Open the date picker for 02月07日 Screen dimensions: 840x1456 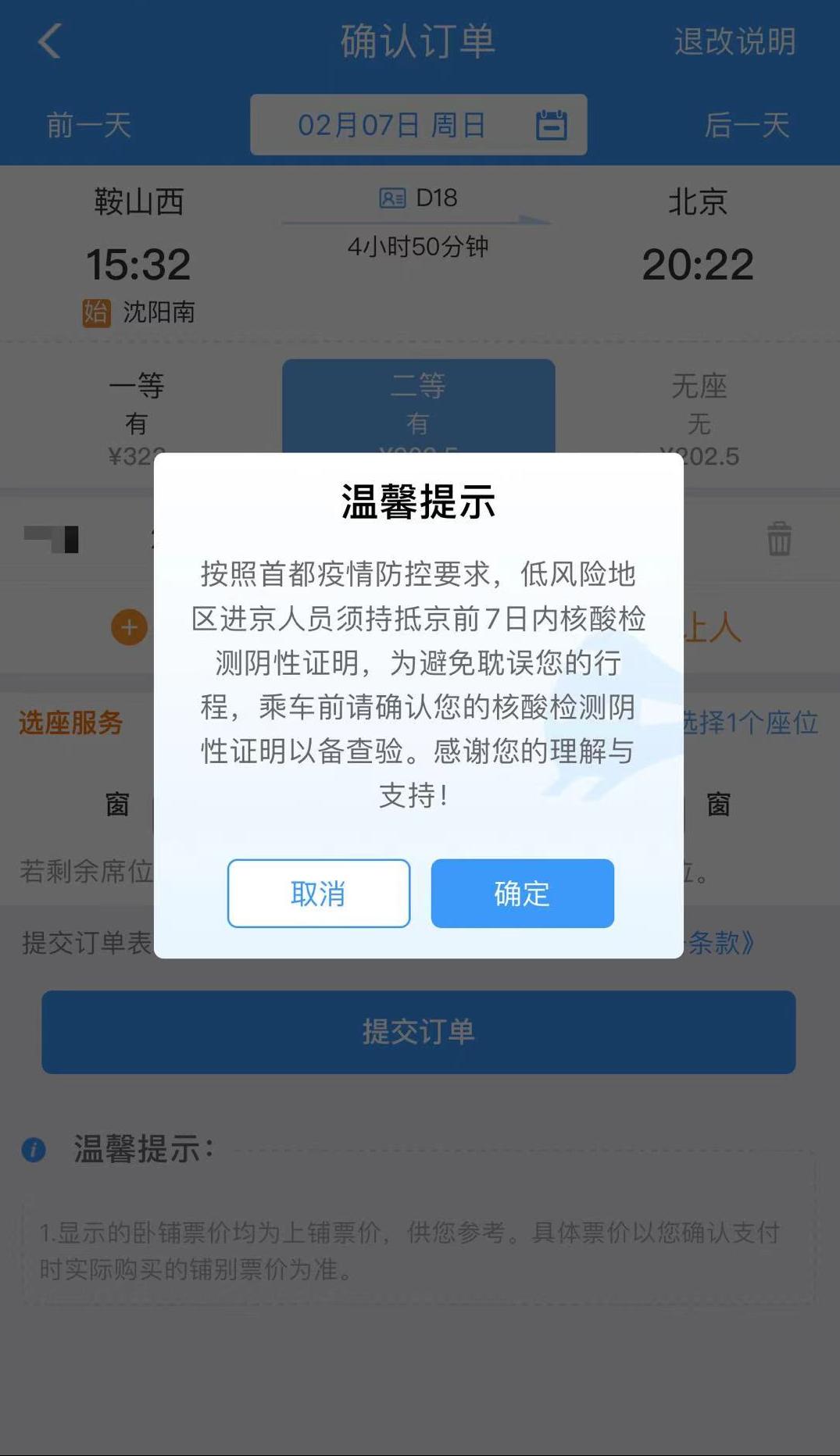pyautogui.click(x=418, y=125)
